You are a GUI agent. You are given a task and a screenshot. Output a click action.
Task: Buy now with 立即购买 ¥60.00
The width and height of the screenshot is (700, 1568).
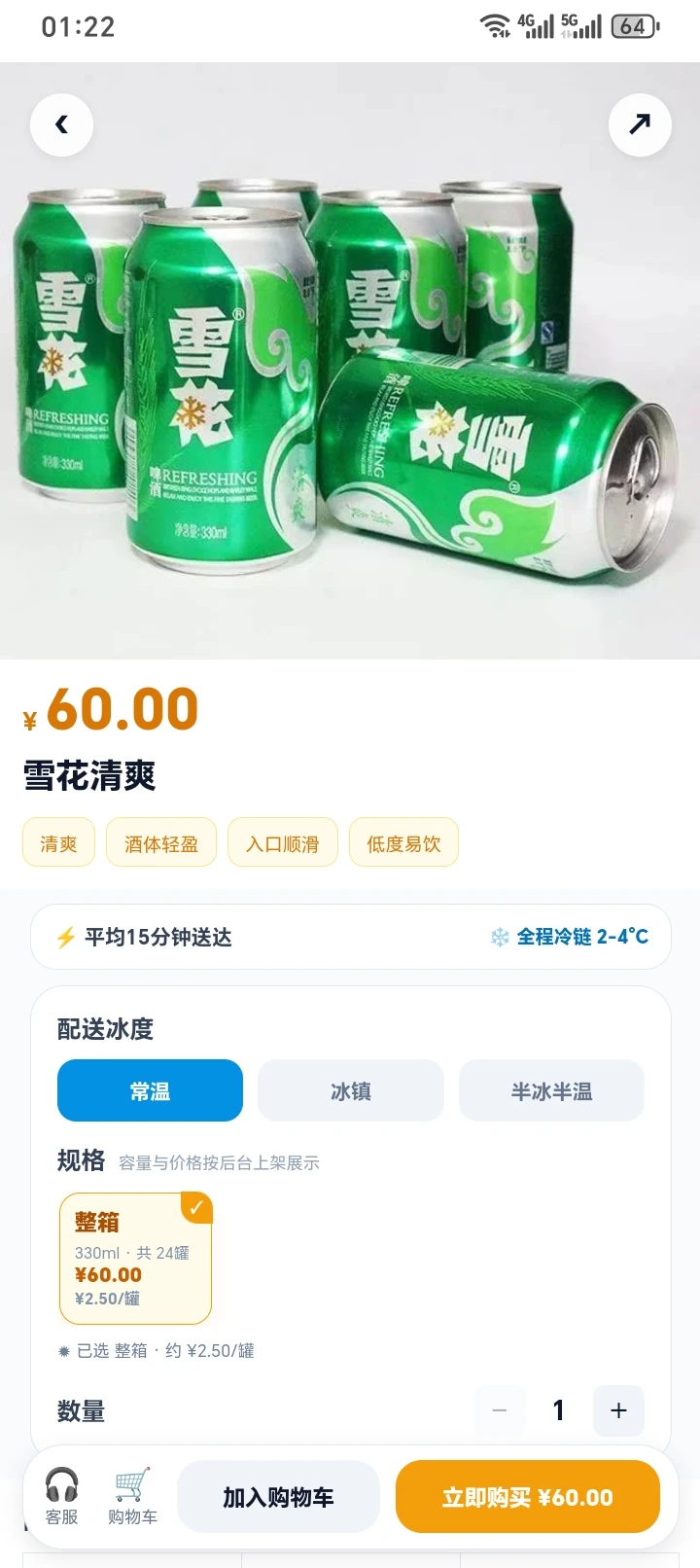[x=528, y=1497]
